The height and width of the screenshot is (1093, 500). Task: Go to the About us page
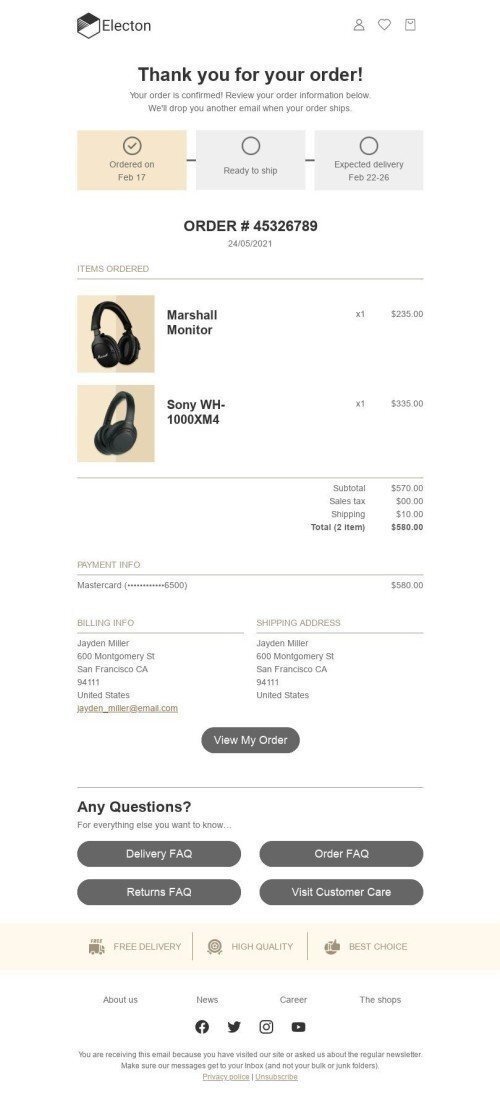coord(120,1000)
